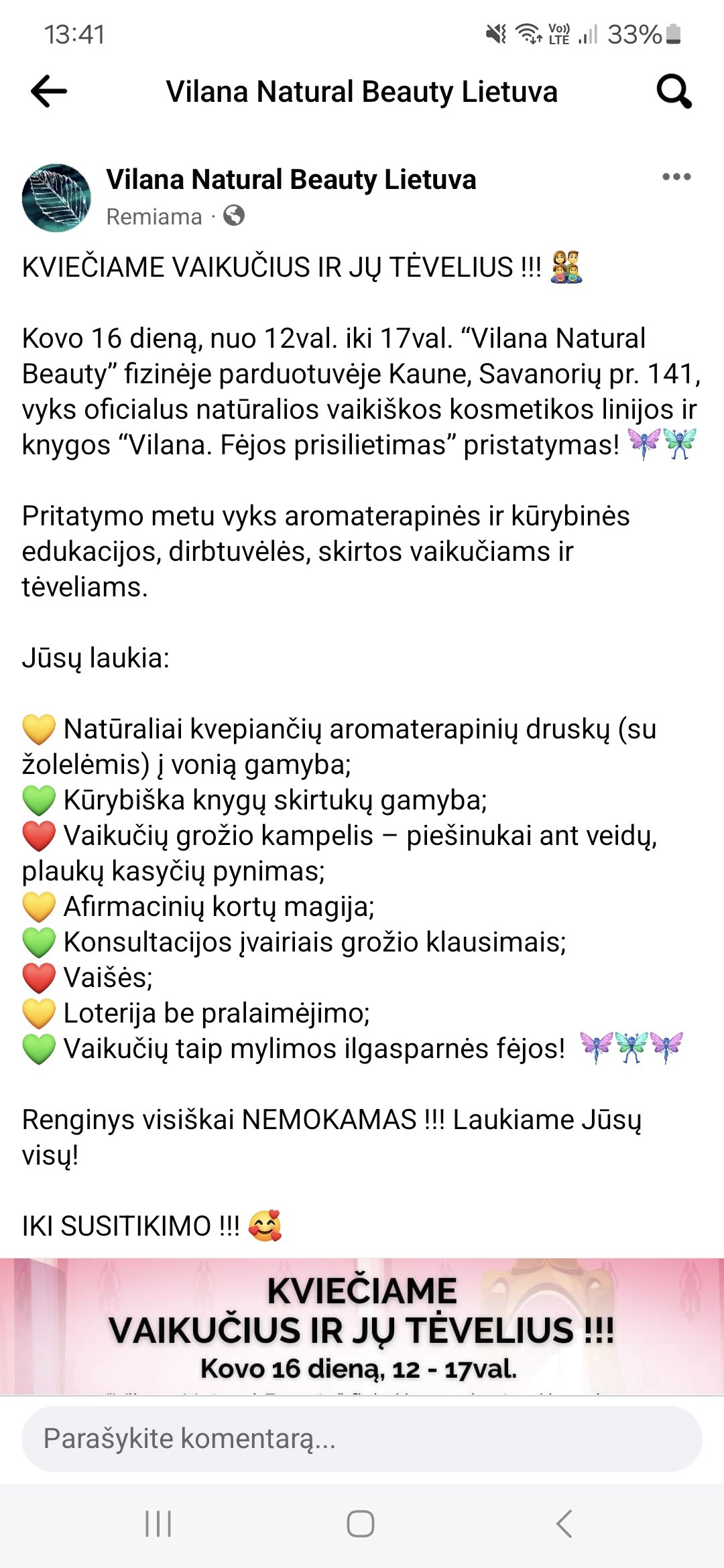Tap the system back button
This screenshot has height=1568, width=724.
(564, 1524)
